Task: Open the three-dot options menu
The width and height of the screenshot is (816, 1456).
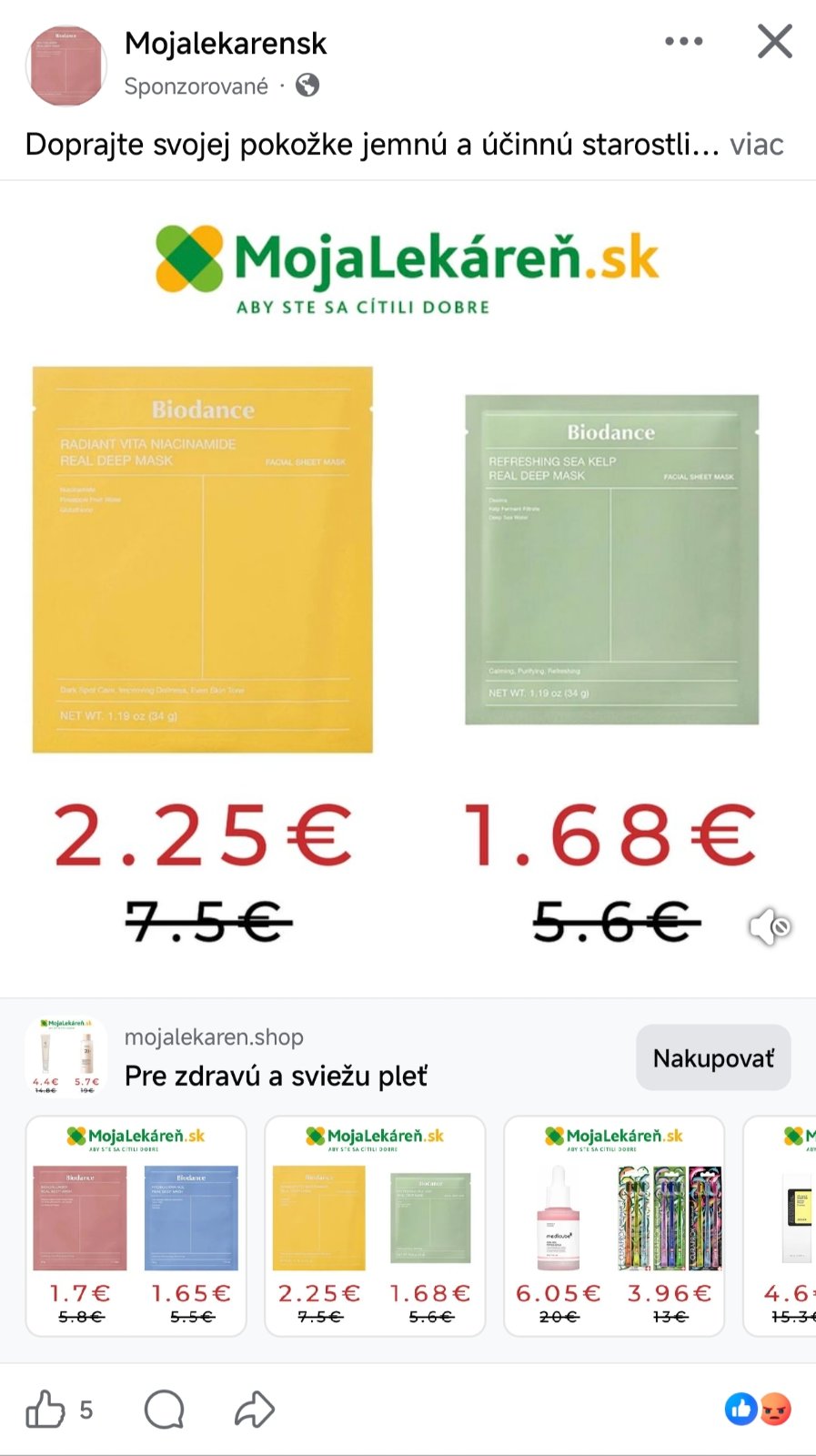Action: click(x=683, y=41)
